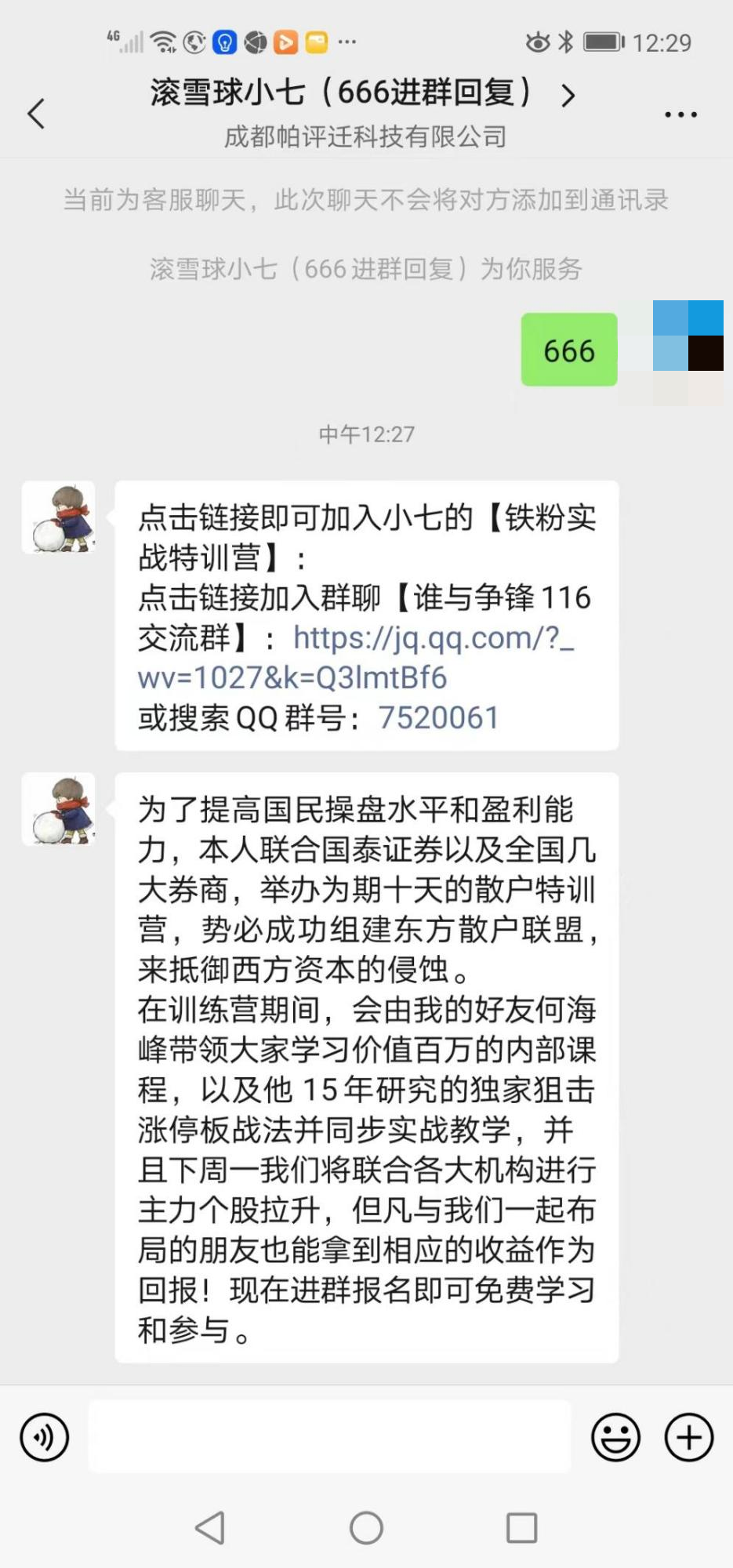Screen dimensions: 733x1568
Task: Tap the system home button
Action: [x=366, y=1528]
